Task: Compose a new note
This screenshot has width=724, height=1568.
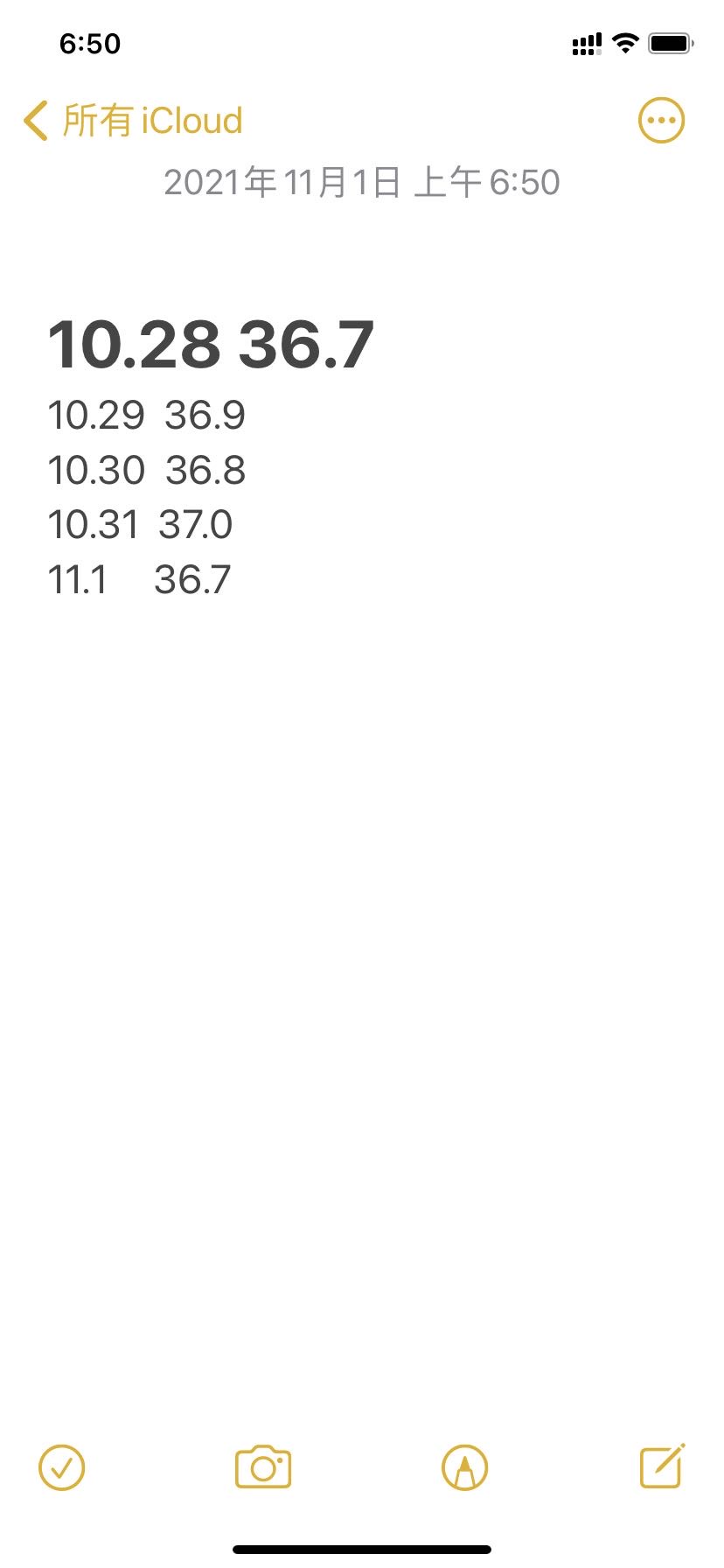Action: tap(662, 1467)
